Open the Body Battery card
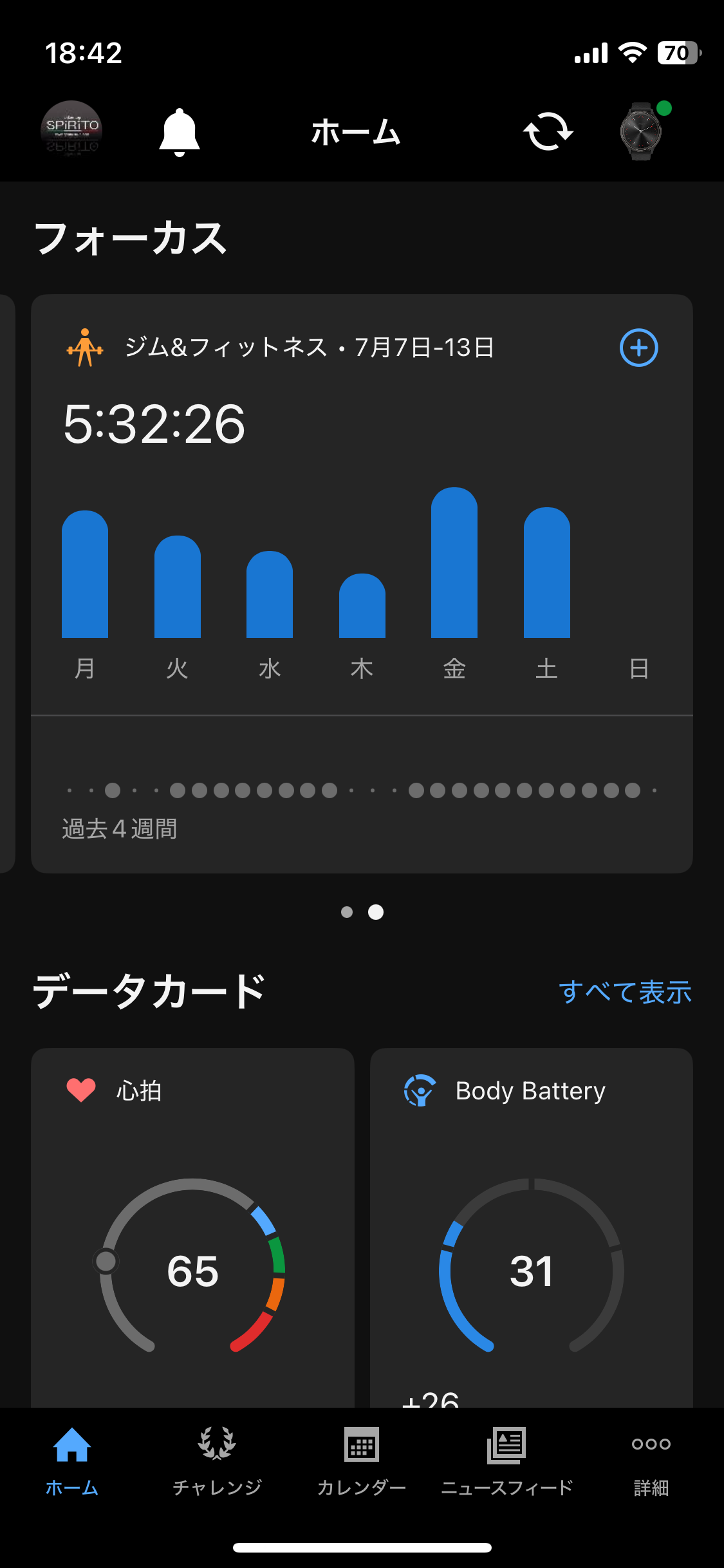 pos(531,1223)
